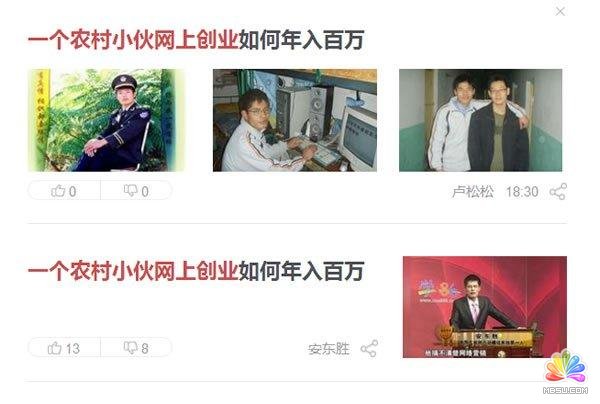Screen dimensions: 600x404
Task: Dismiss the feed with the top X
Action: [560, 11]
